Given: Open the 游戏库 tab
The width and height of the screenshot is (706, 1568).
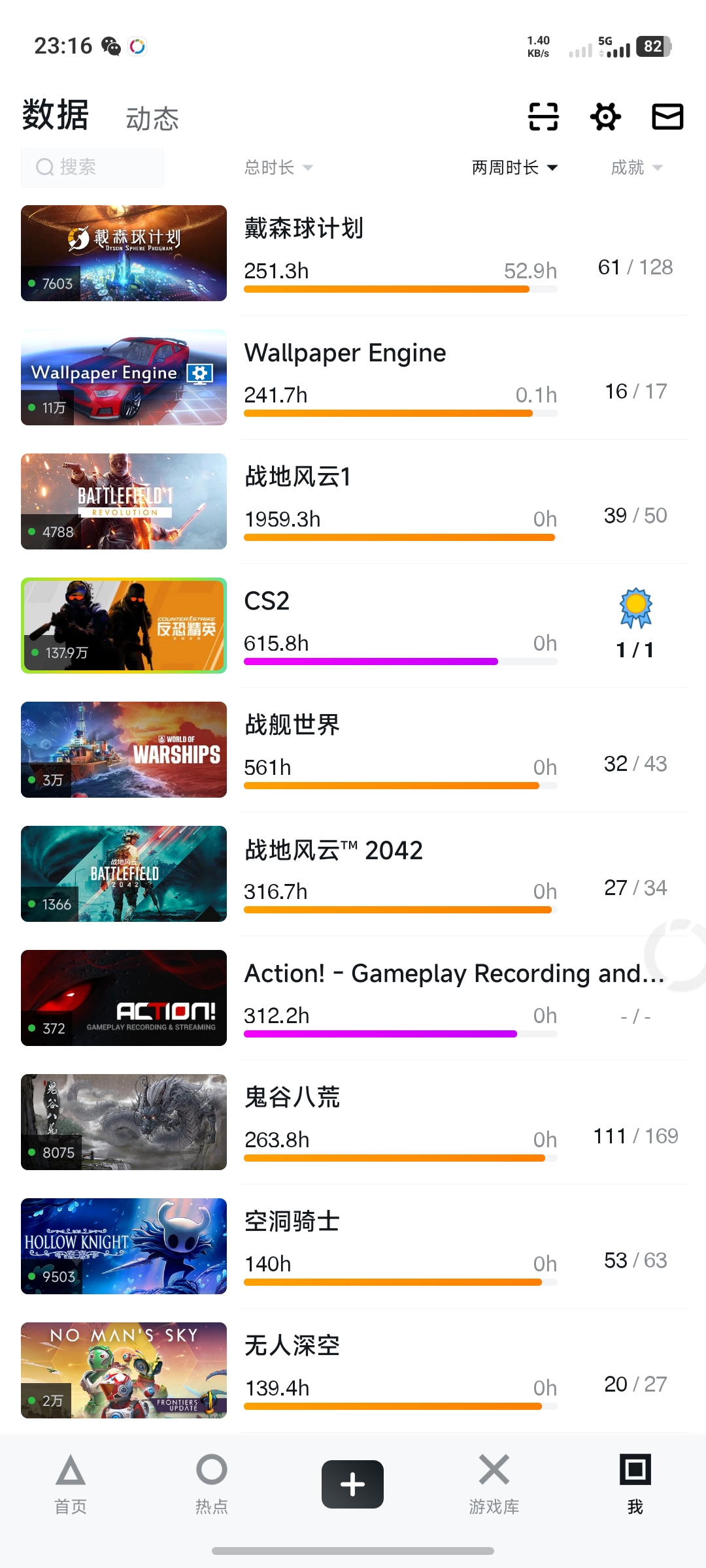Looking at the screenshot, I should pos(494,1484).
